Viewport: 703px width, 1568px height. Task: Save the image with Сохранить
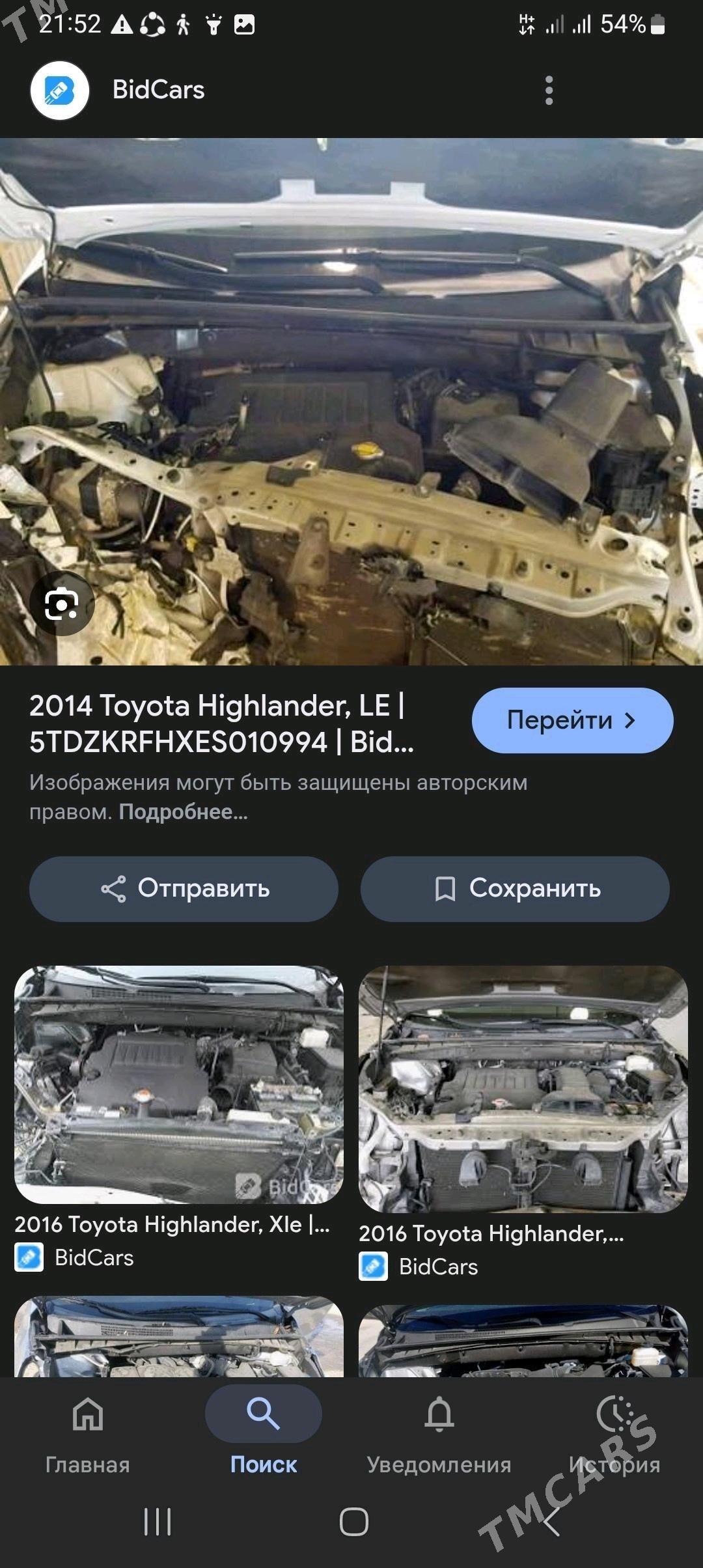pyautogui.click(x=515, y=888)
